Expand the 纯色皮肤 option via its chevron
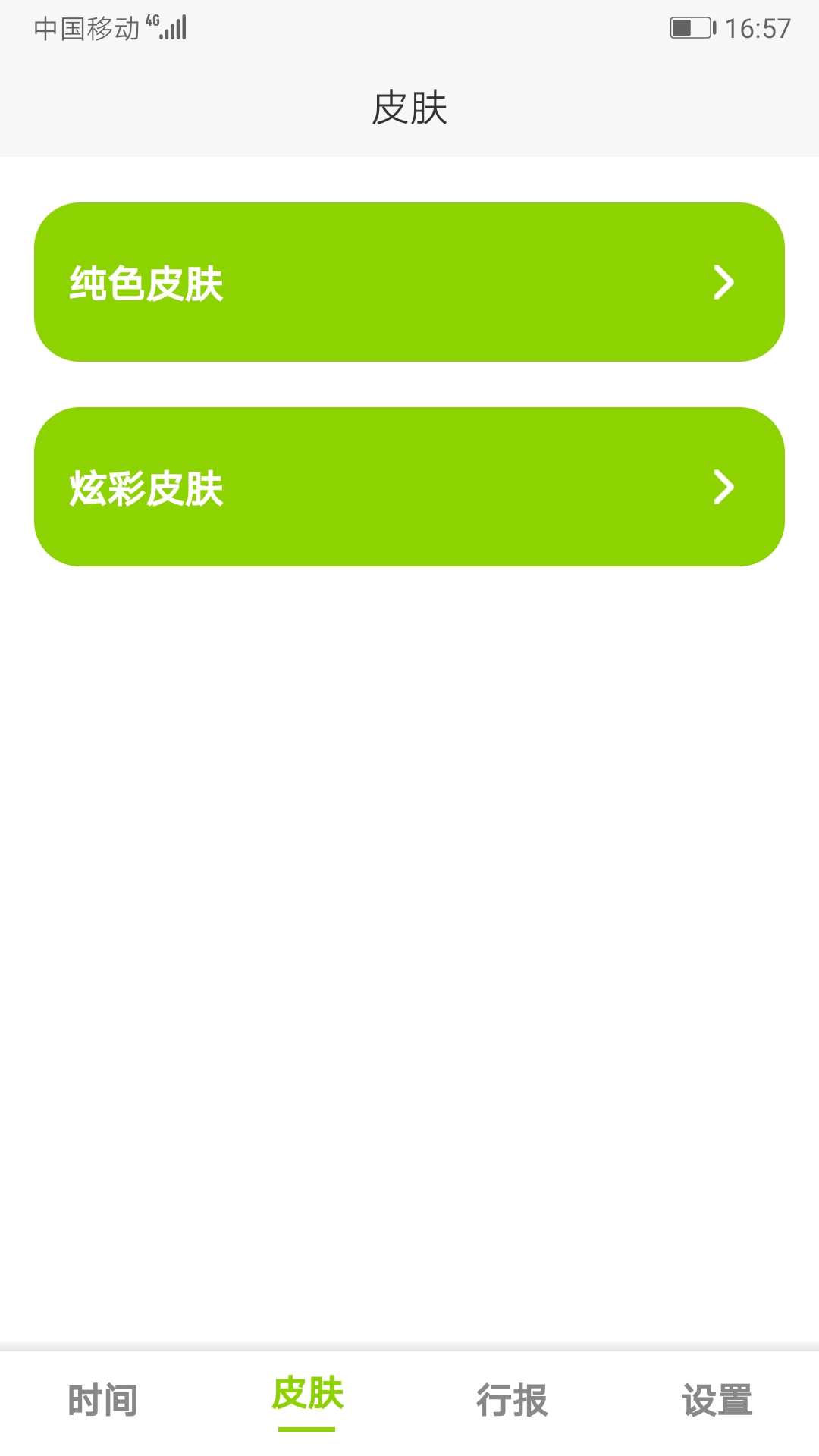The height and width of the screenshot is (1456, 819). point(724,282)
